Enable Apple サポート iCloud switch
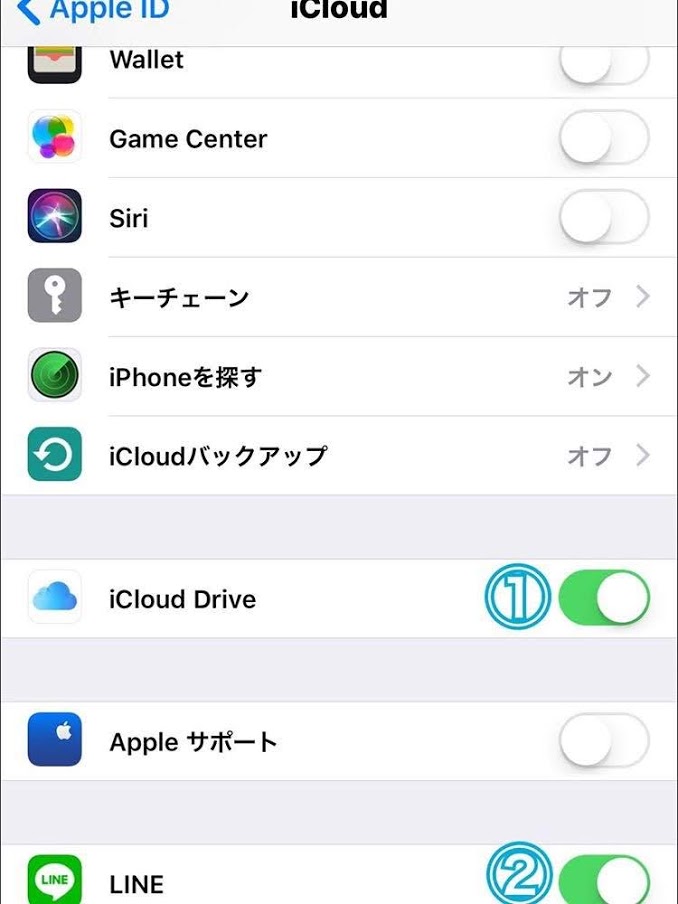Image resolution: width=678 pixels, height=904 pixels. [x=604, y=742]
